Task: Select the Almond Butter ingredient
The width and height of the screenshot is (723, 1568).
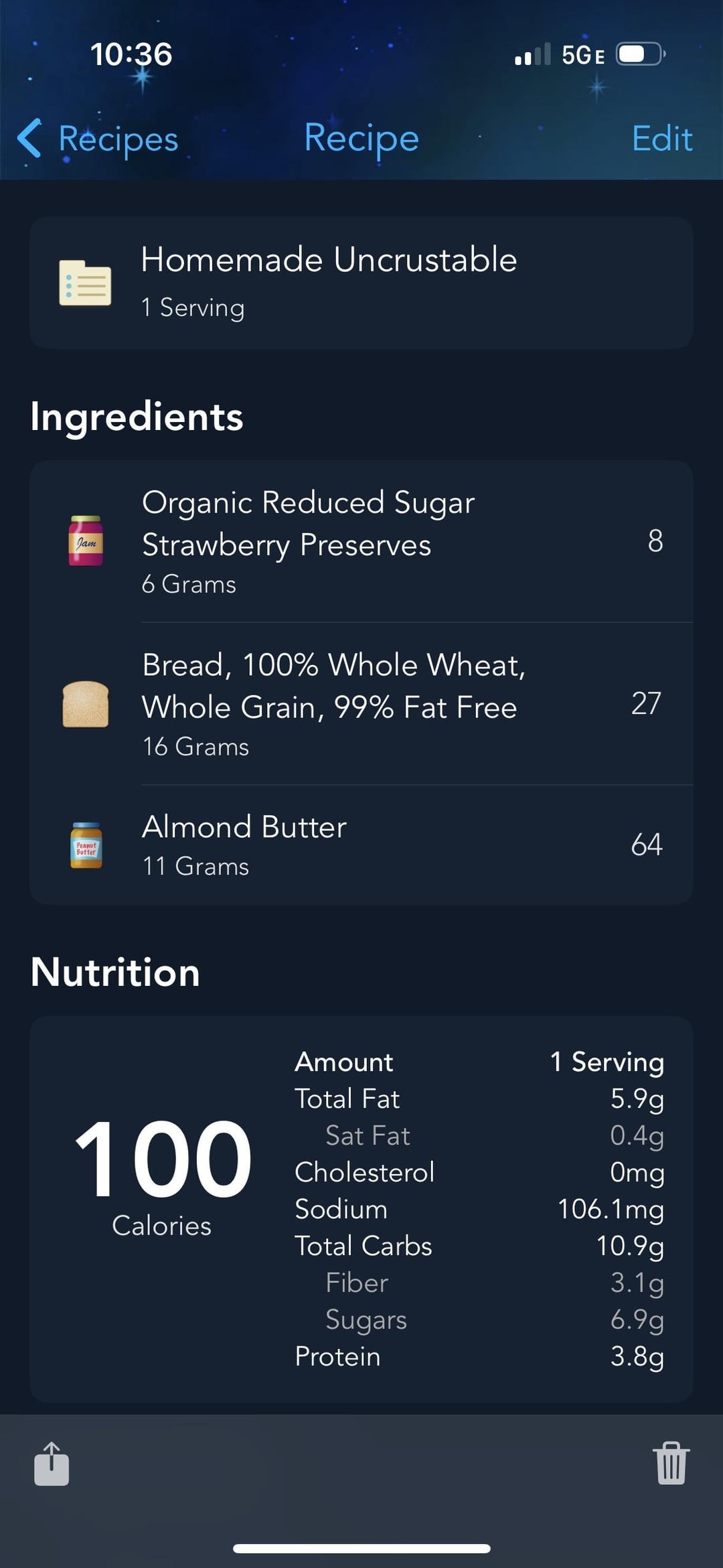Action: pos(361,845)
